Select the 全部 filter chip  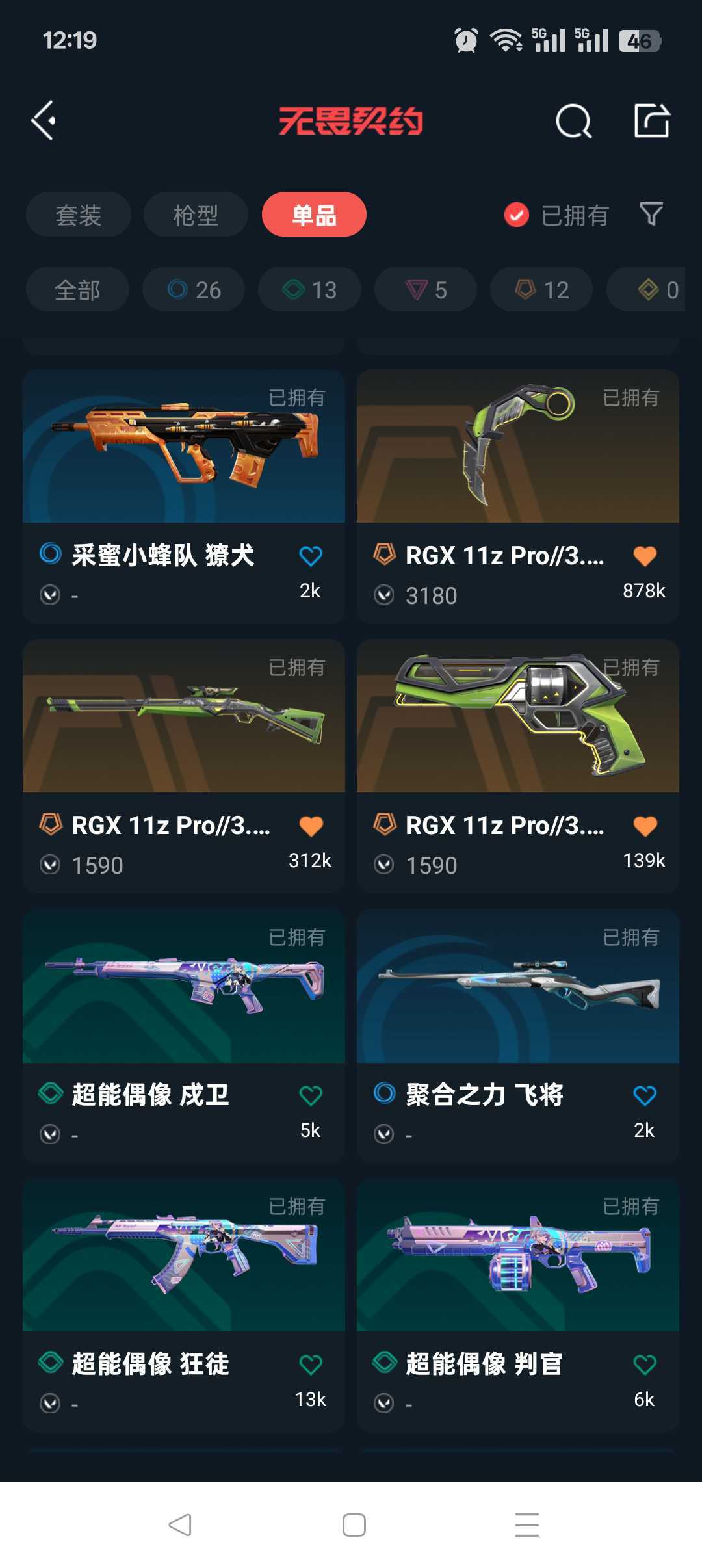77,289
